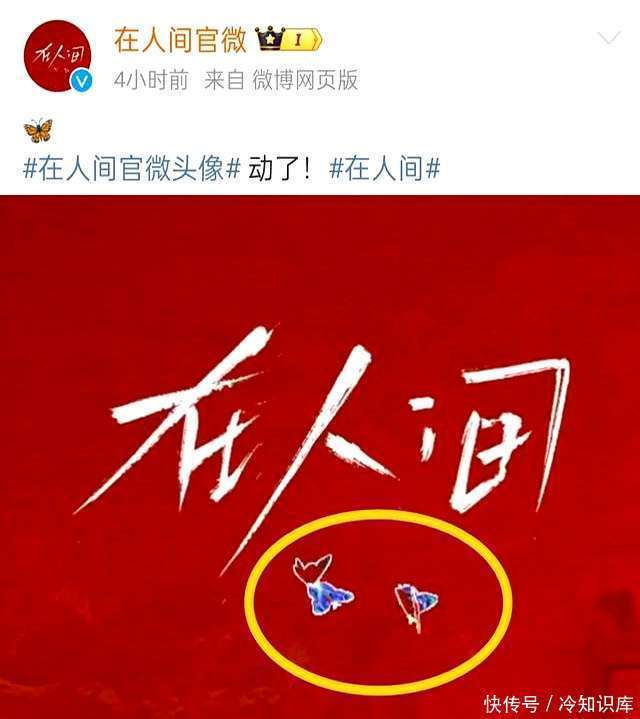Tap the 在人间官微 username

point(180,39)
